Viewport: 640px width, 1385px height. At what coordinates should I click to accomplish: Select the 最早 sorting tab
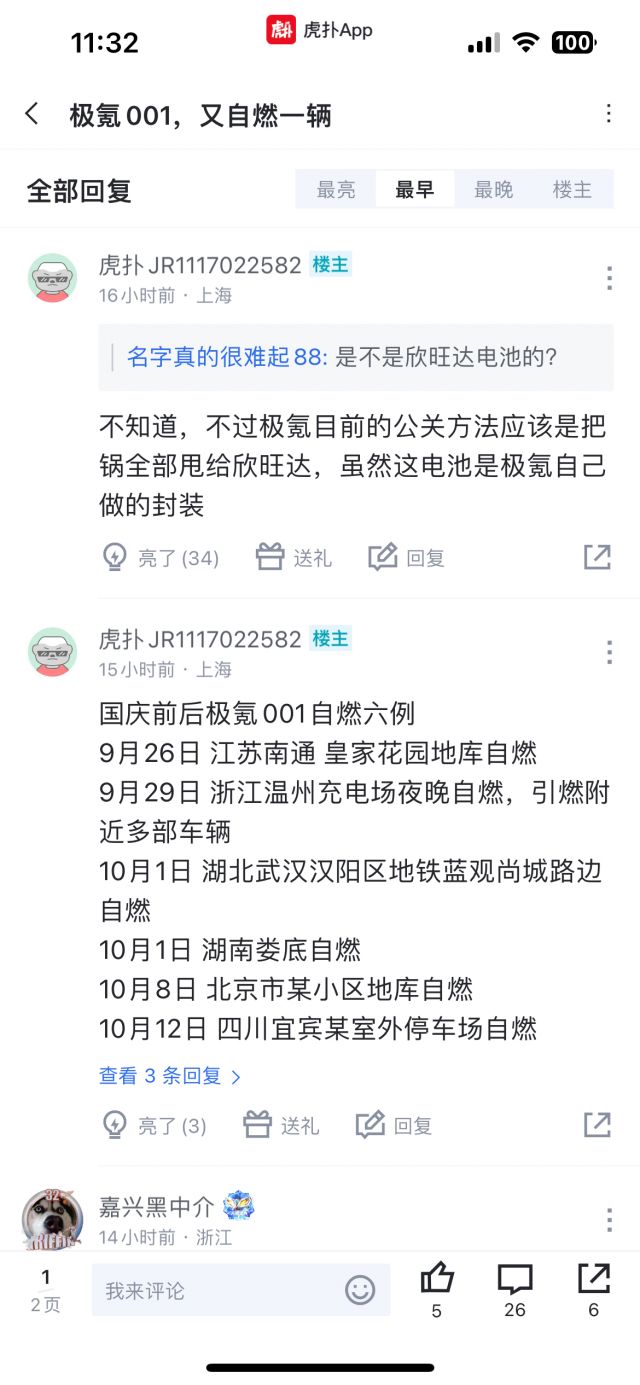(414, 190)
